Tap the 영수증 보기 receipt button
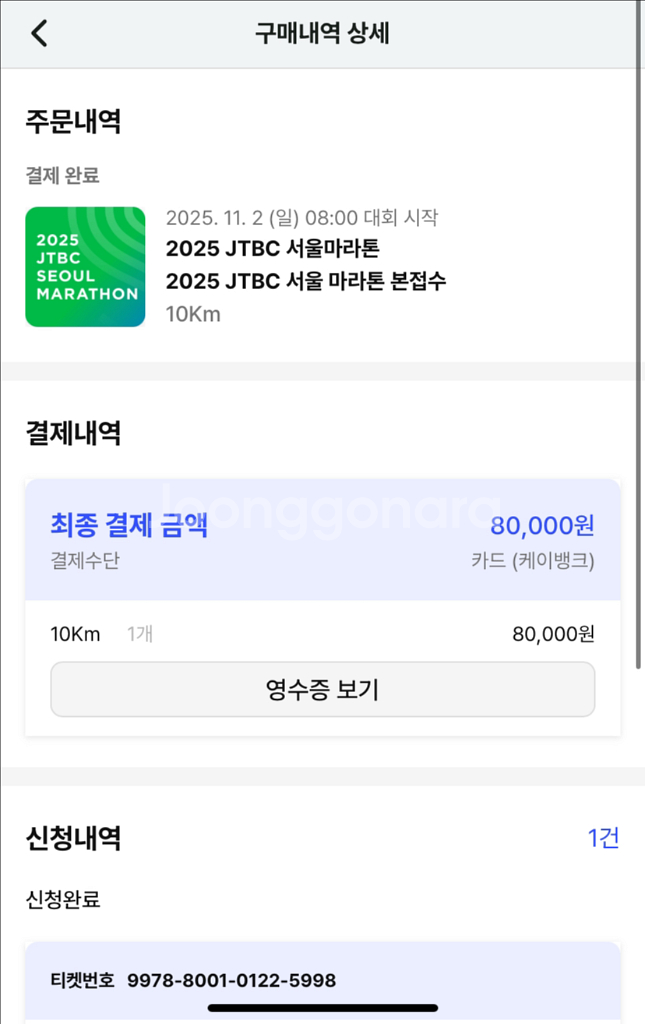This screenshot has height=1024, width=645. pos(322,689)
